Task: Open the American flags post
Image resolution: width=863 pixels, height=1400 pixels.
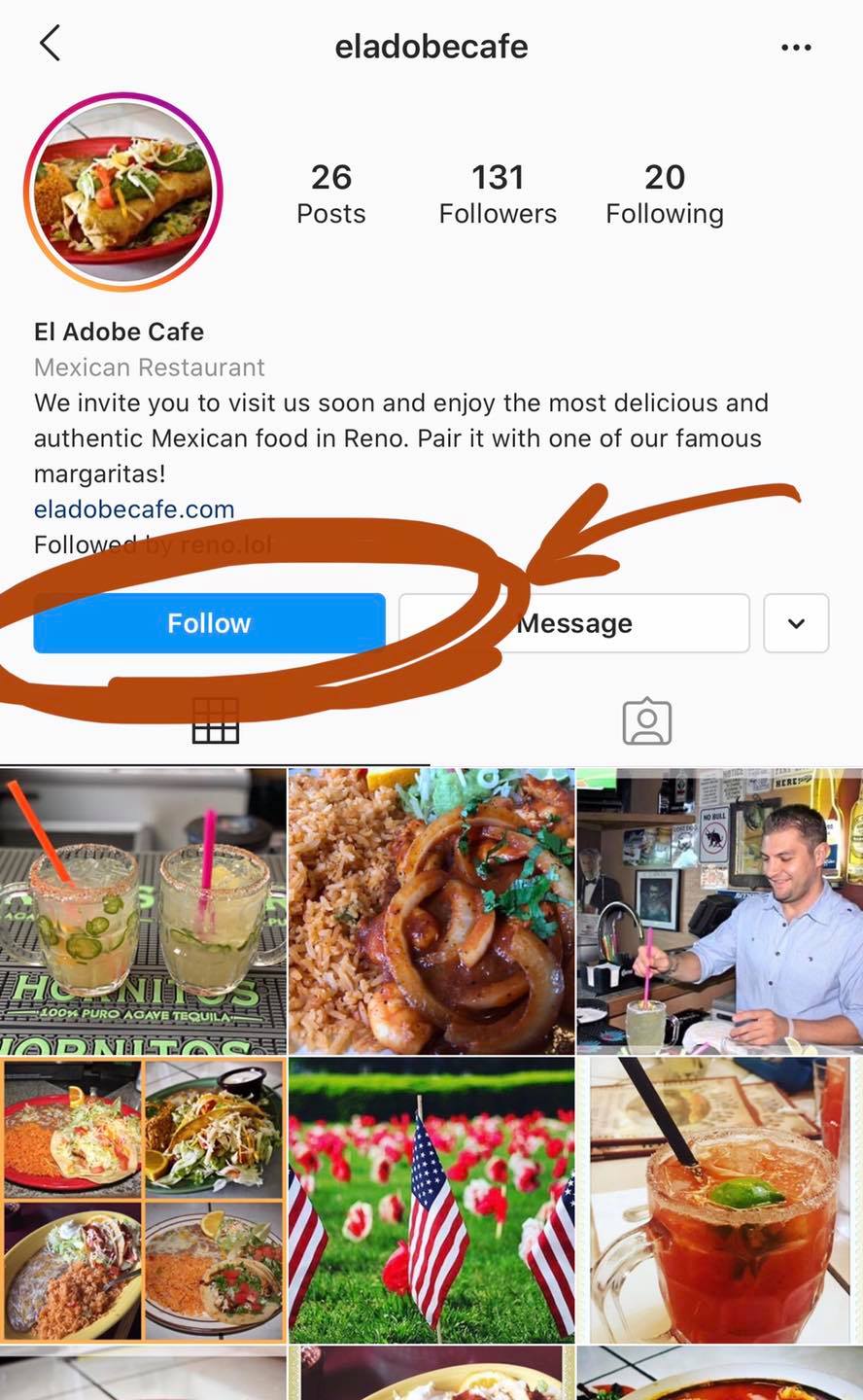Action: tap(431, 1201)
